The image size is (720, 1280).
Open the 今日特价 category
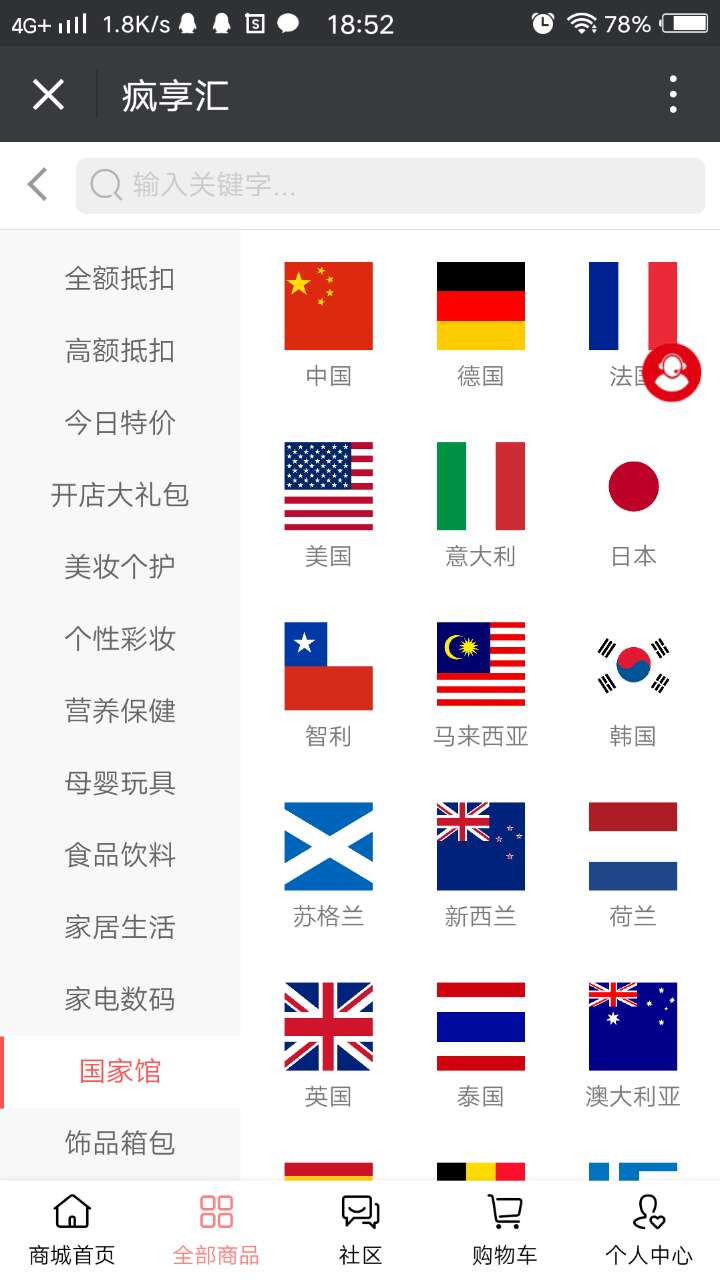[120, 423]
